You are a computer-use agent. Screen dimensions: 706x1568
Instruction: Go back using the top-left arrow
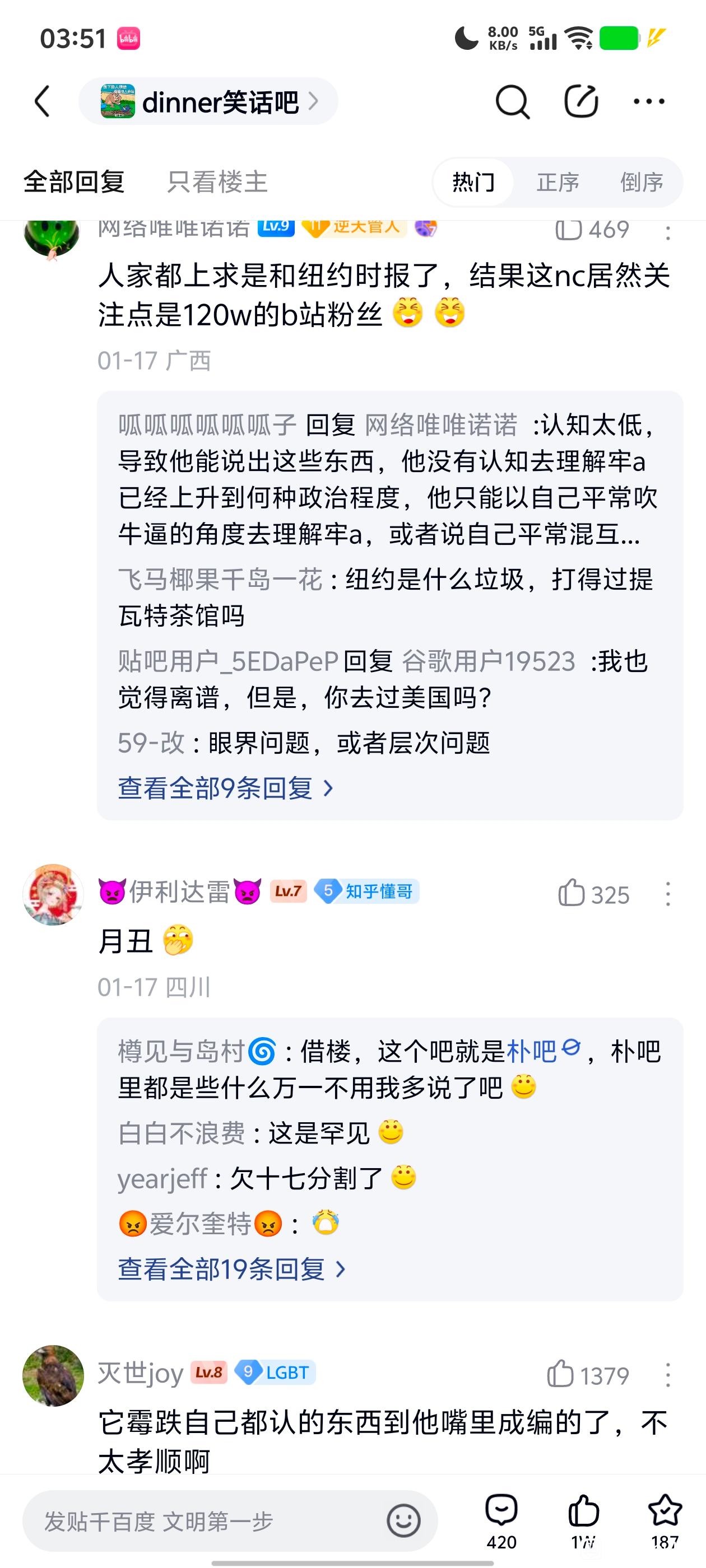[42, 101]
